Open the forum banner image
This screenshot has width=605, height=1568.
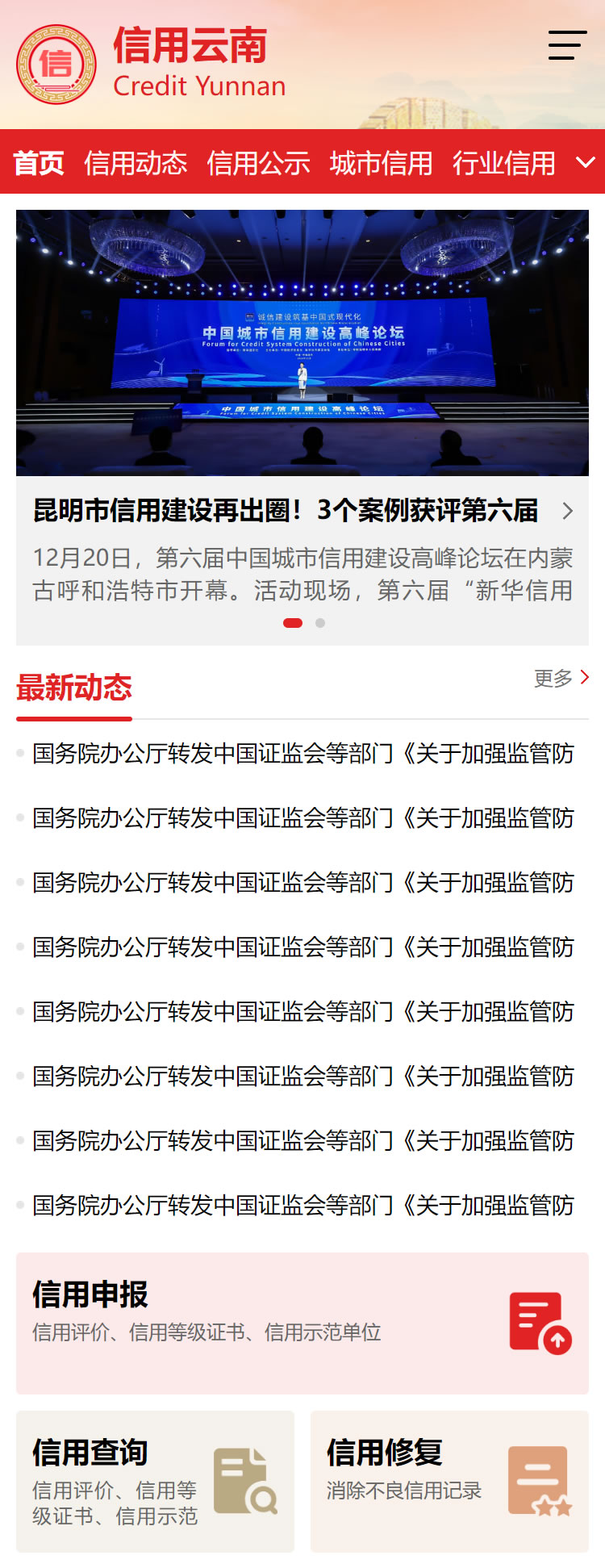tap(302, 343)
